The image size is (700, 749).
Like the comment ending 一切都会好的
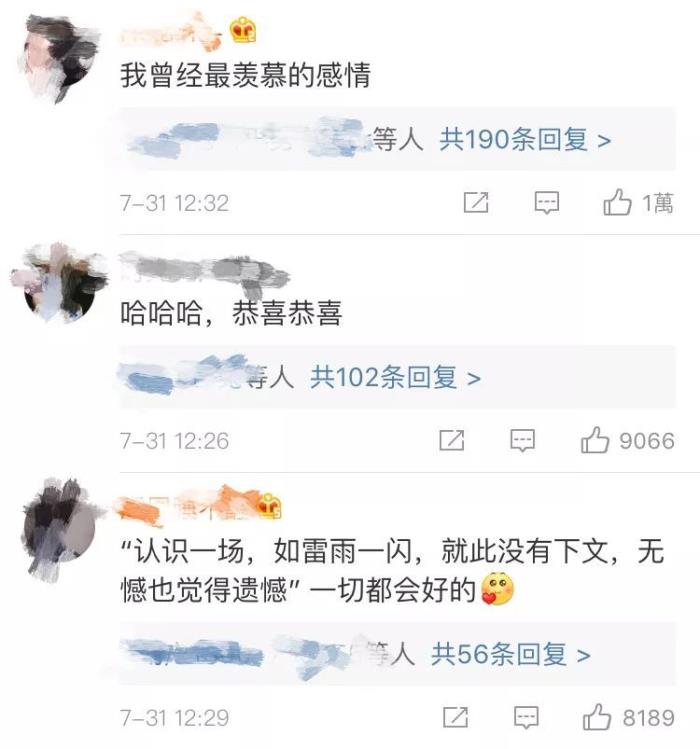point(598,717)
